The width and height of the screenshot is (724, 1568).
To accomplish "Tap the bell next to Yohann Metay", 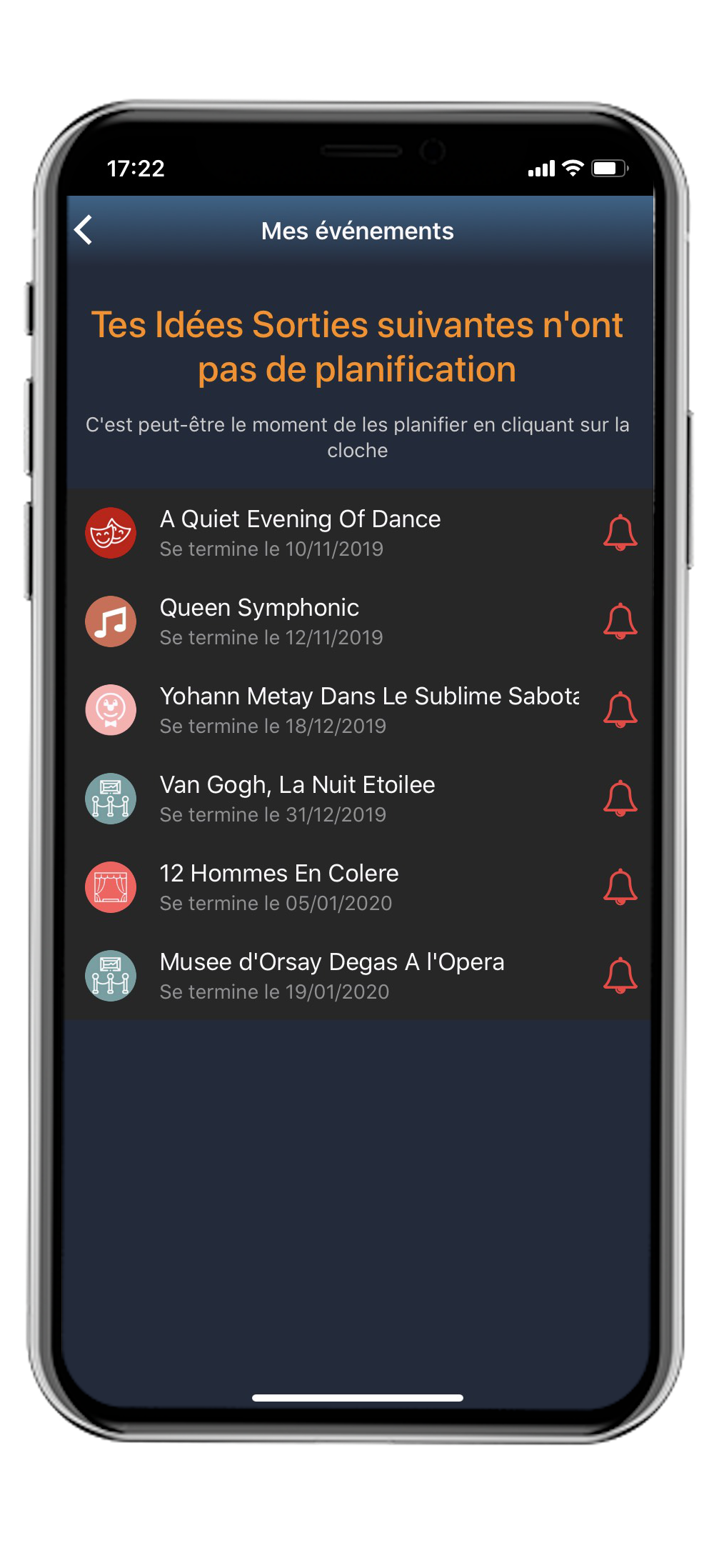I will (x=620, y=709).
